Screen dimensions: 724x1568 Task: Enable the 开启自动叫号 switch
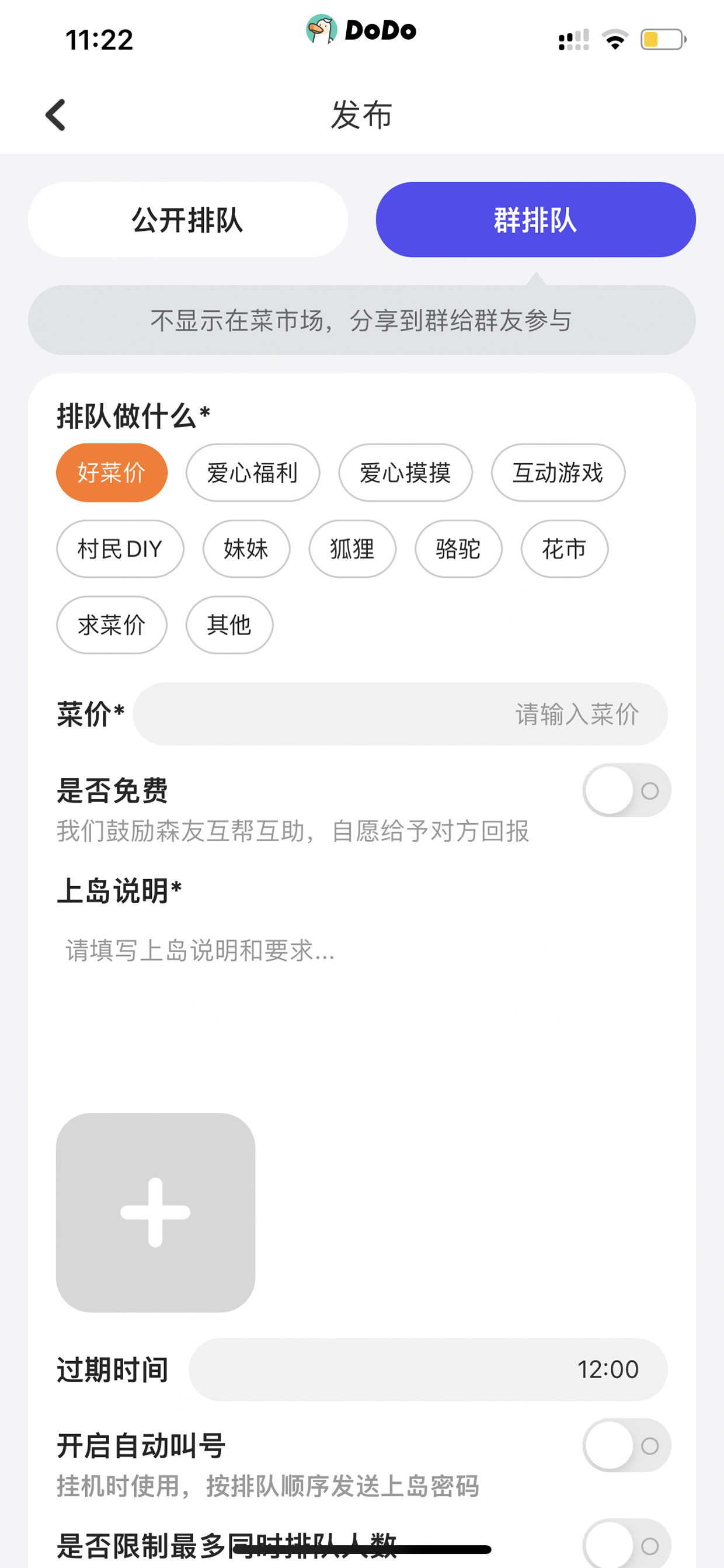coord(626,1445)
